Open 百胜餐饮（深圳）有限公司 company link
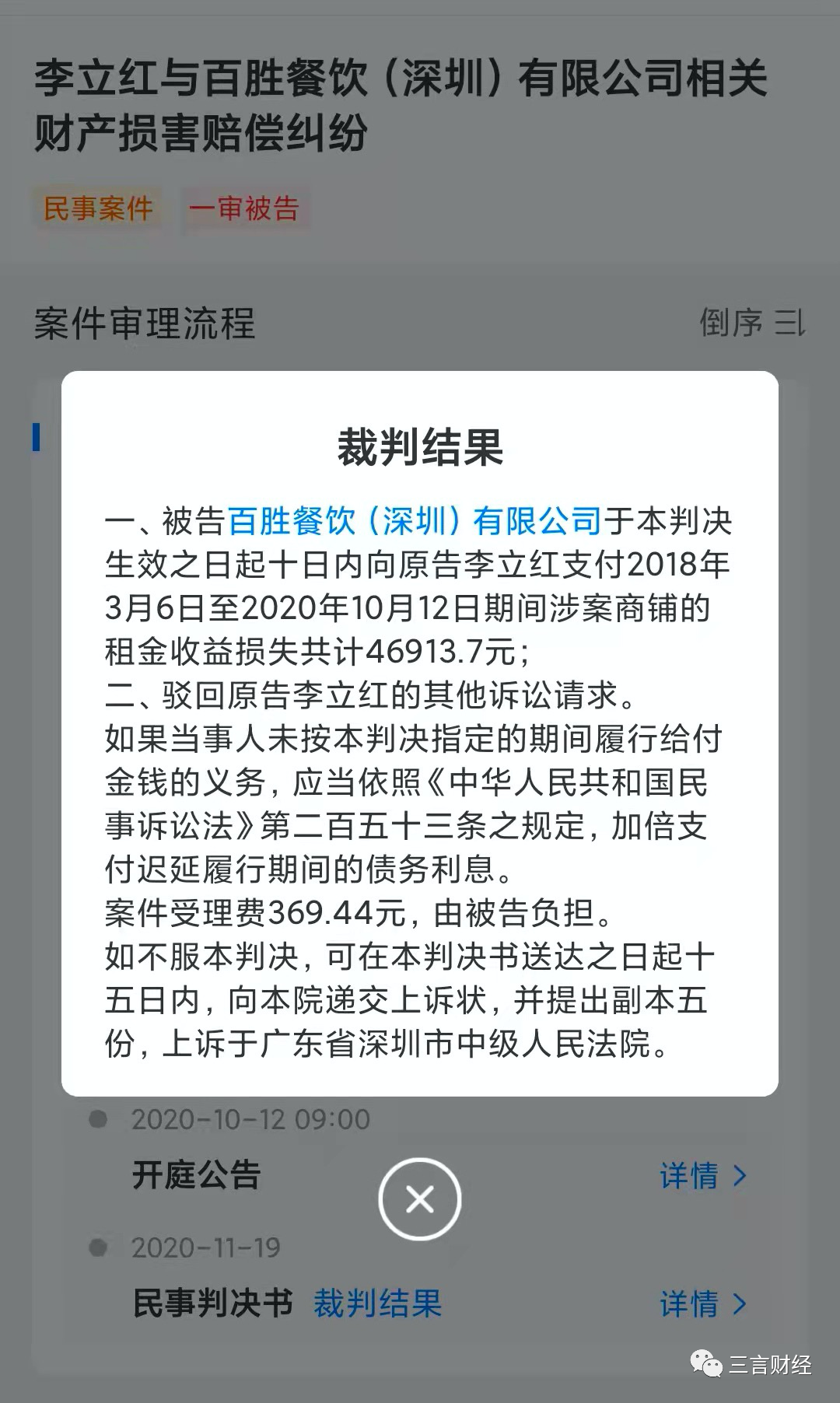 (x=414, y=521)
